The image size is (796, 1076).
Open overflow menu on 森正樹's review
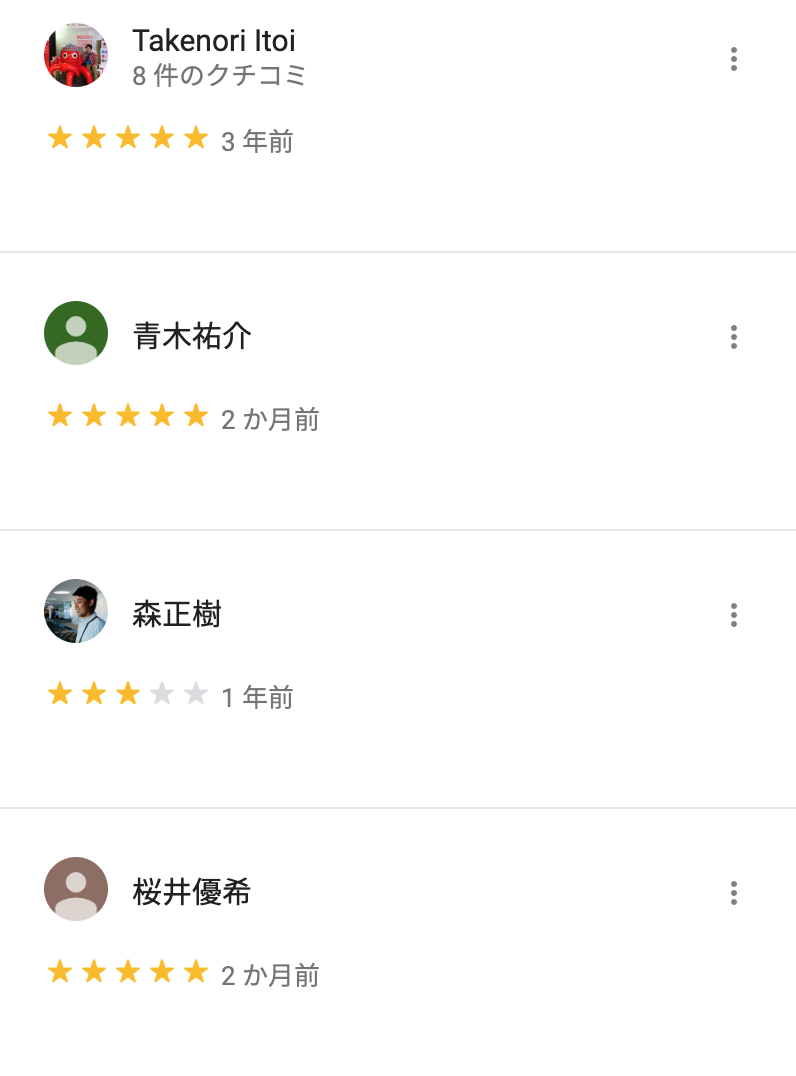(734, 615)
